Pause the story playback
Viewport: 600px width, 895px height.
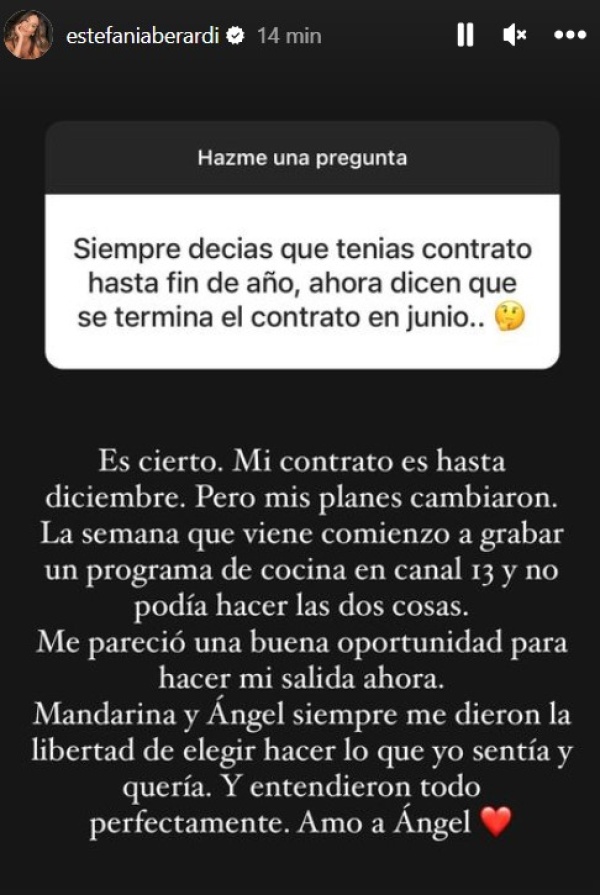coord(465,35)
